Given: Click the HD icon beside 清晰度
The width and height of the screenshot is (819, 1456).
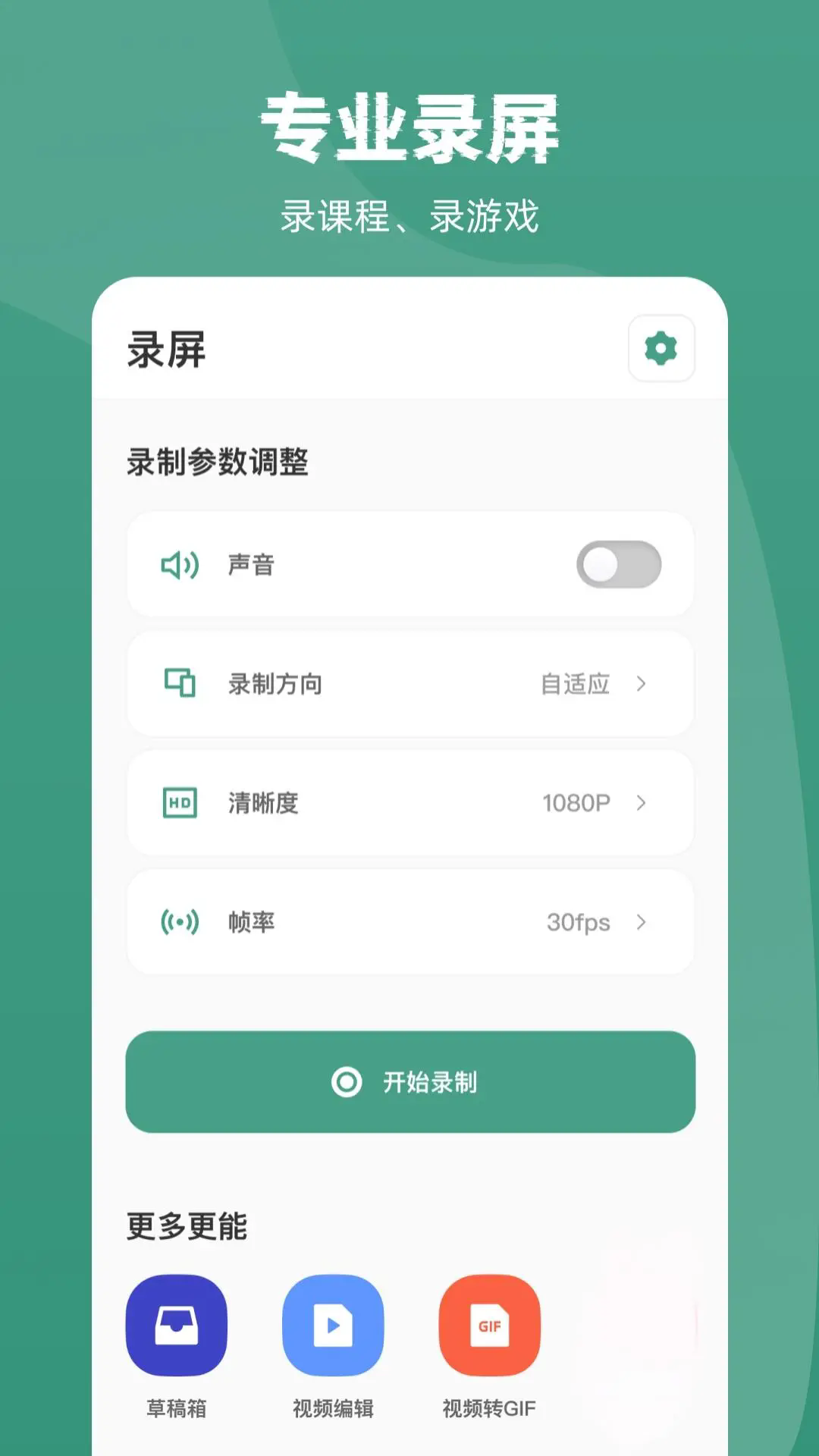Looking at the screenshot, I should 179,803.
